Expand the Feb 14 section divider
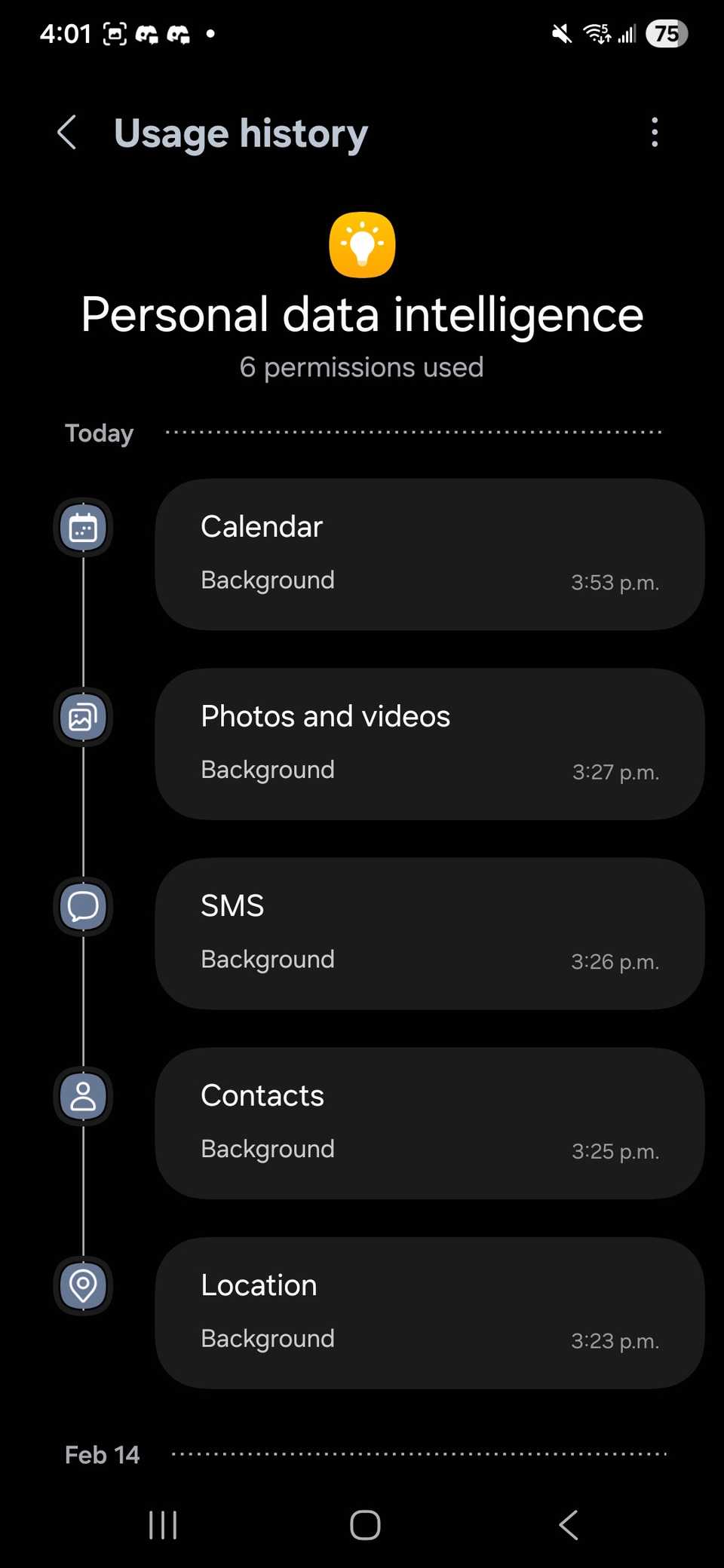Screen dimensions: 724x1568 tap(102, 1455)
